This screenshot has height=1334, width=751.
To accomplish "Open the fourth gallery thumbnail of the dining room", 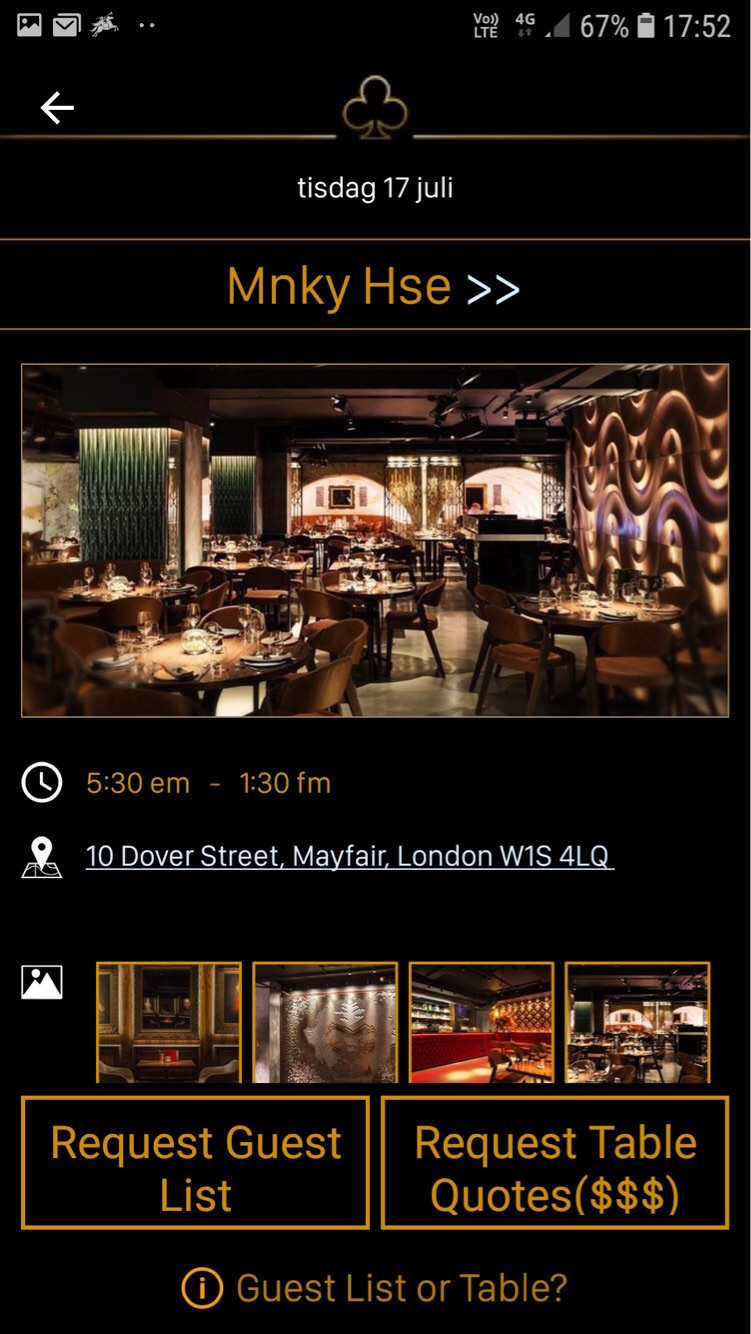I will 637,1022.
